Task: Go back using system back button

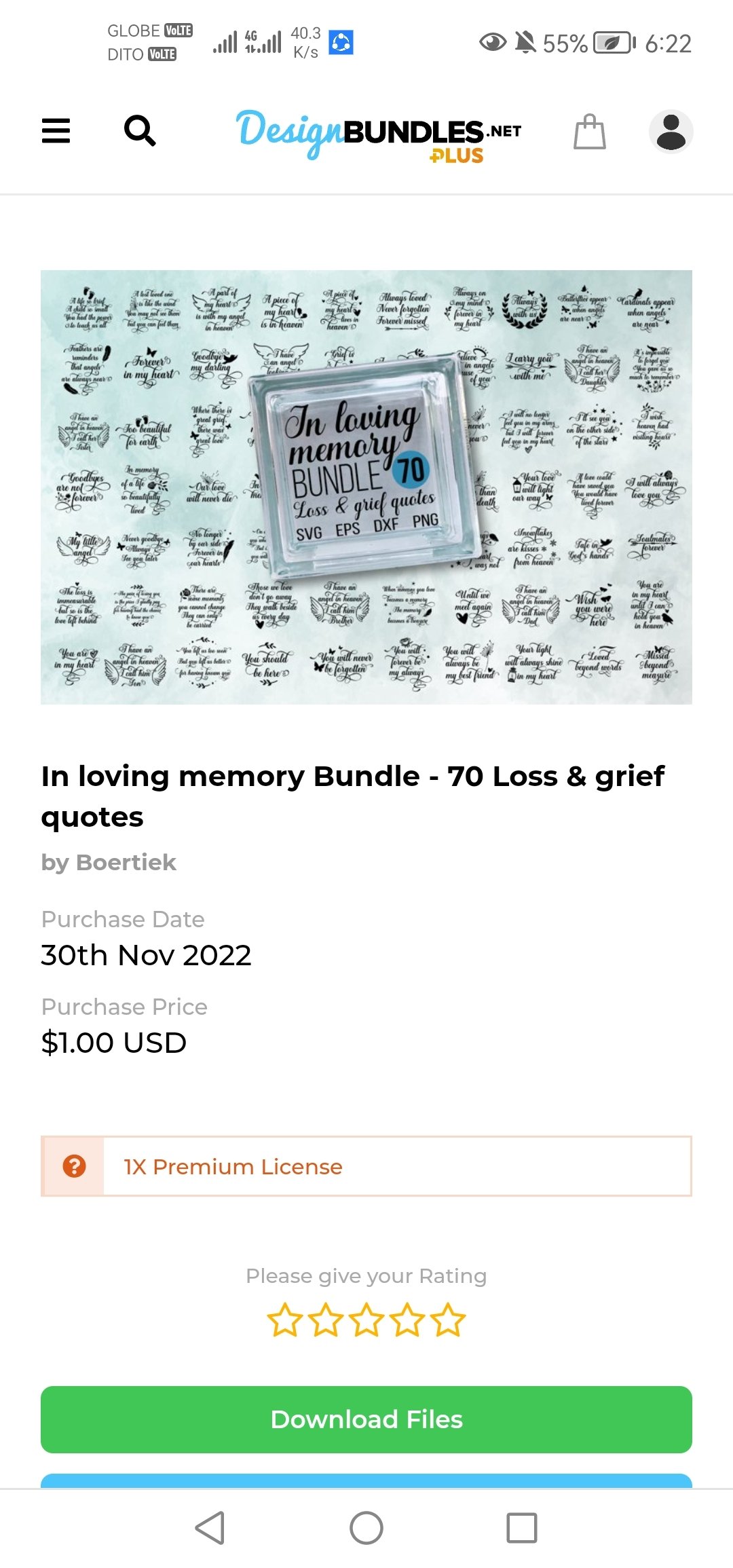Action: tap(210, 1528)
